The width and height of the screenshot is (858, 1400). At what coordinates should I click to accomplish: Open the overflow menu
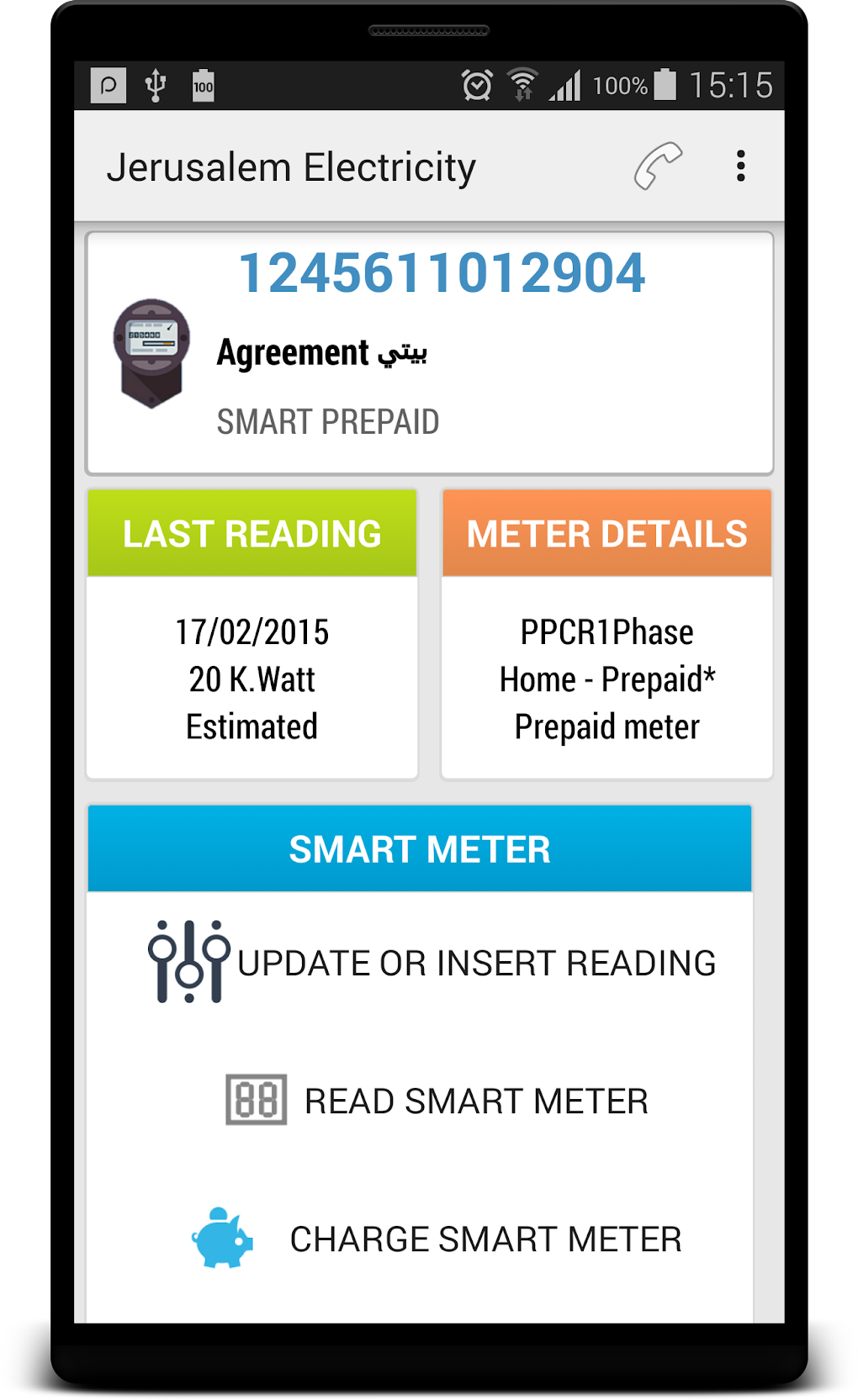click(x=740, y=166)
